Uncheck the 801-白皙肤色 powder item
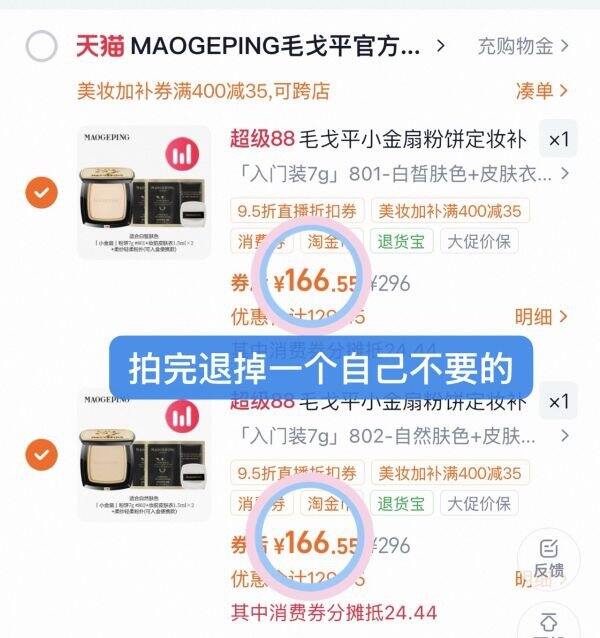This screenshot has width=600, height=638. pyautogui.click(x=42, y=192)
